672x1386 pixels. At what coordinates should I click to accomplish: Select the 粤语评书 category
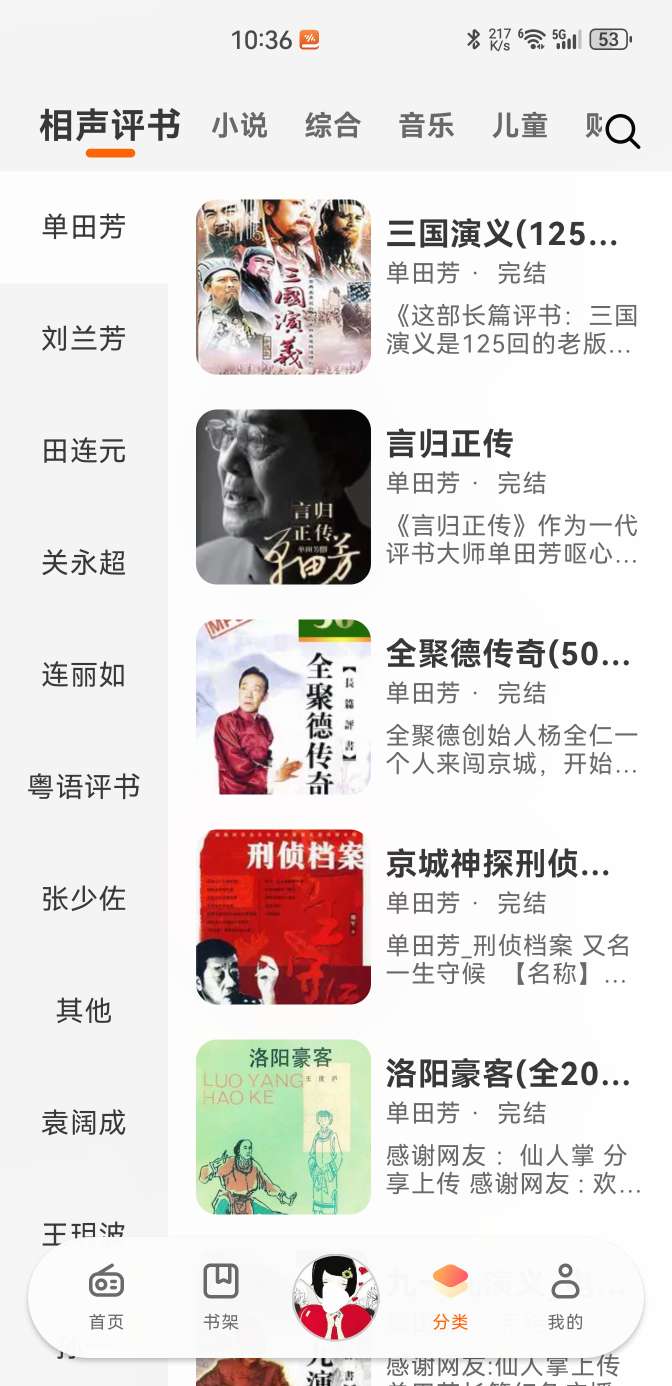[x=84, y=787]
